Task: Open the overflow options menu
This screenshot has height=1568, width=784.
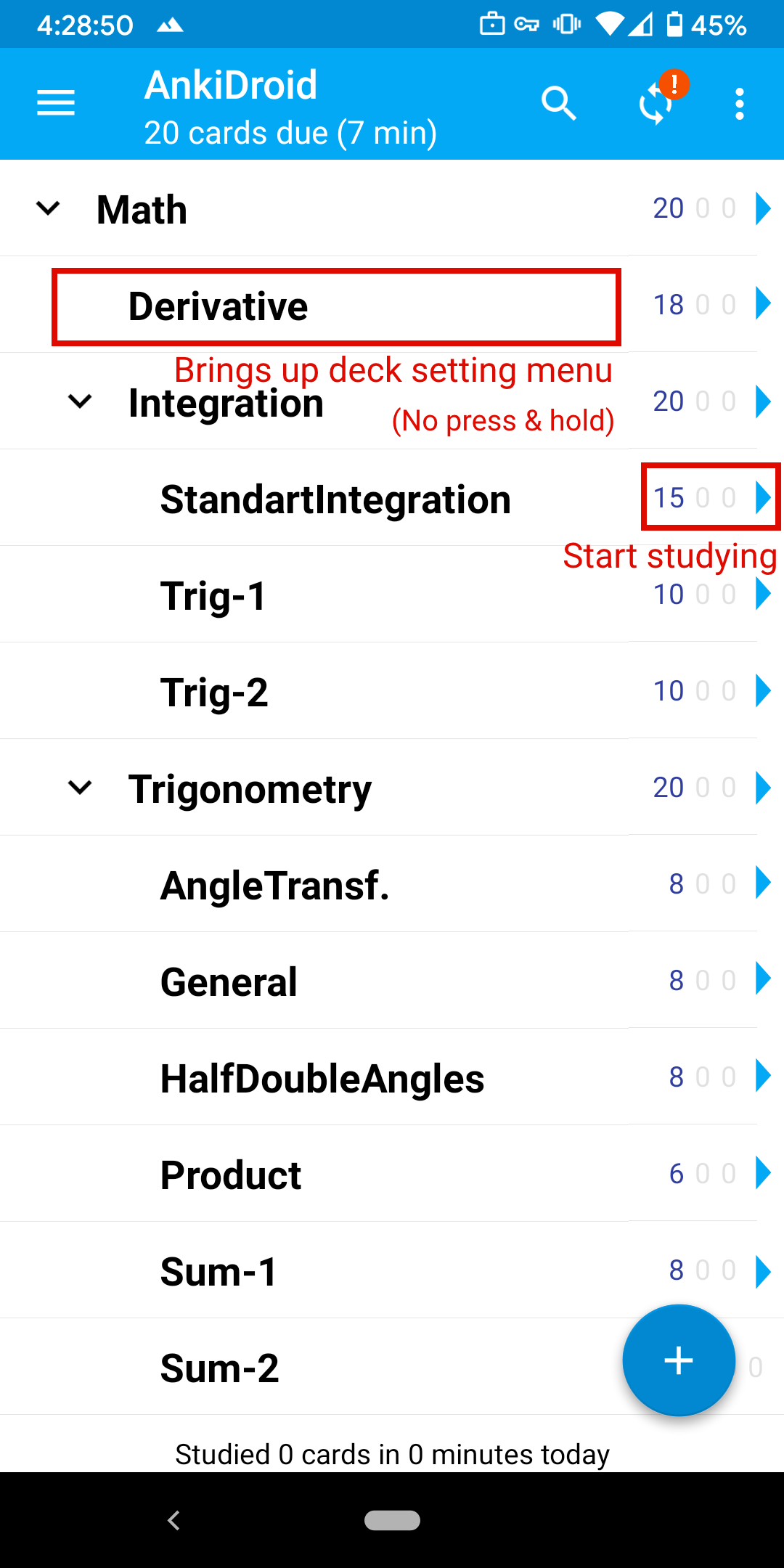Action: tap(739, 103)
